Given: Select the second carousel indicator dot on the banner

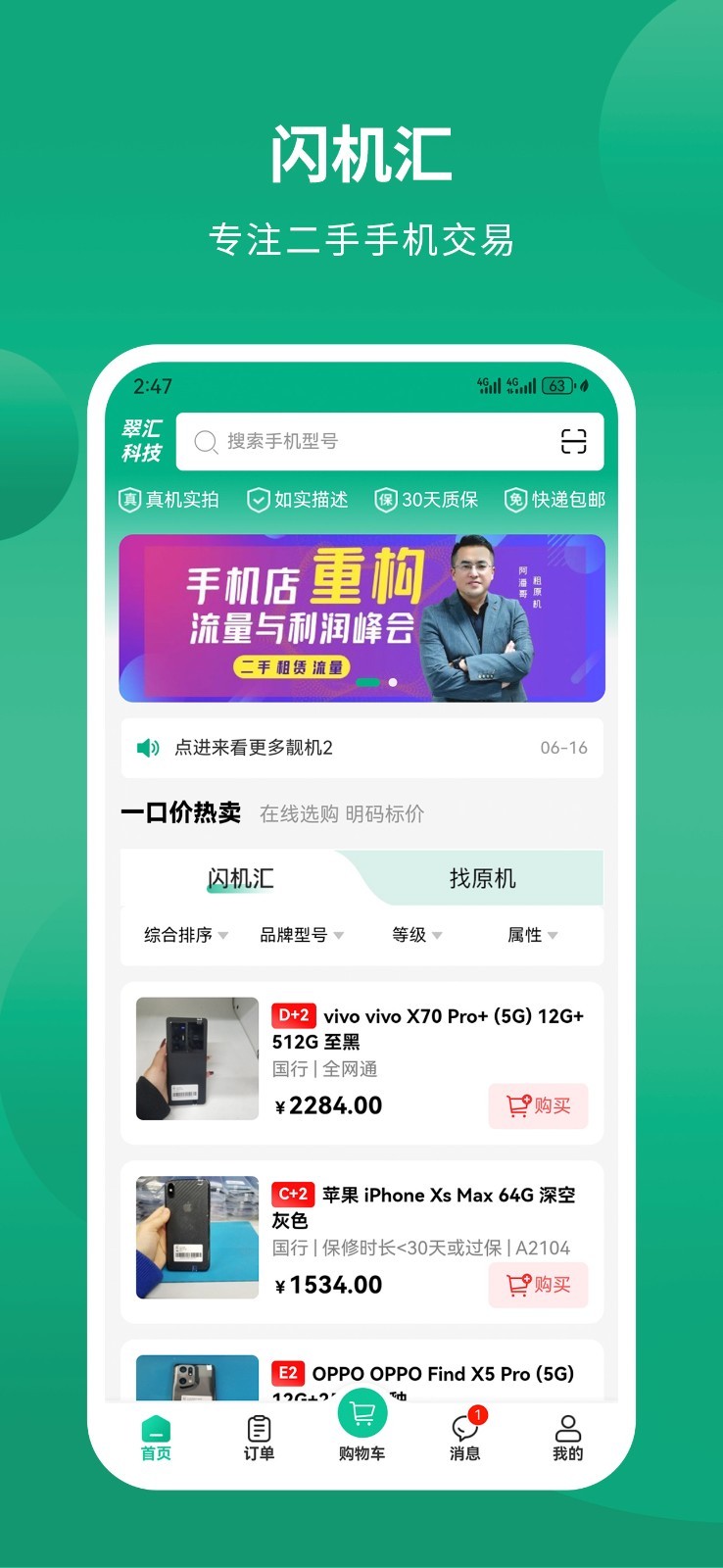Looking at the screenshot, I should [393, 681].
